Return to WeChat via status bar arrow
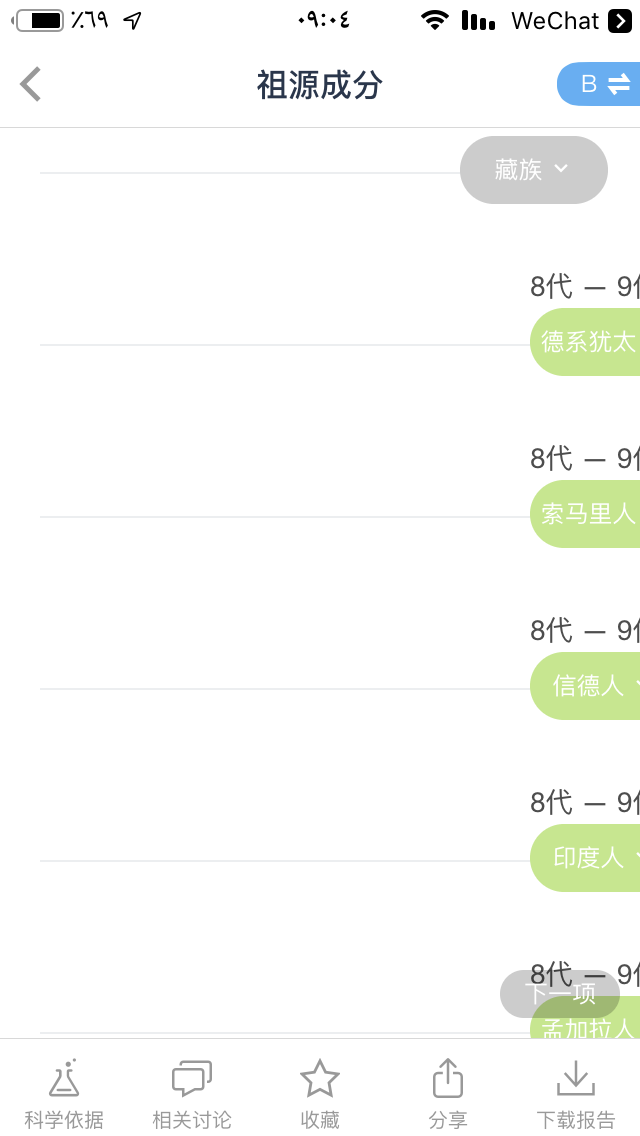Viewport: 640px width, 1136px height. pyautogui.click(x=620, y=21)
